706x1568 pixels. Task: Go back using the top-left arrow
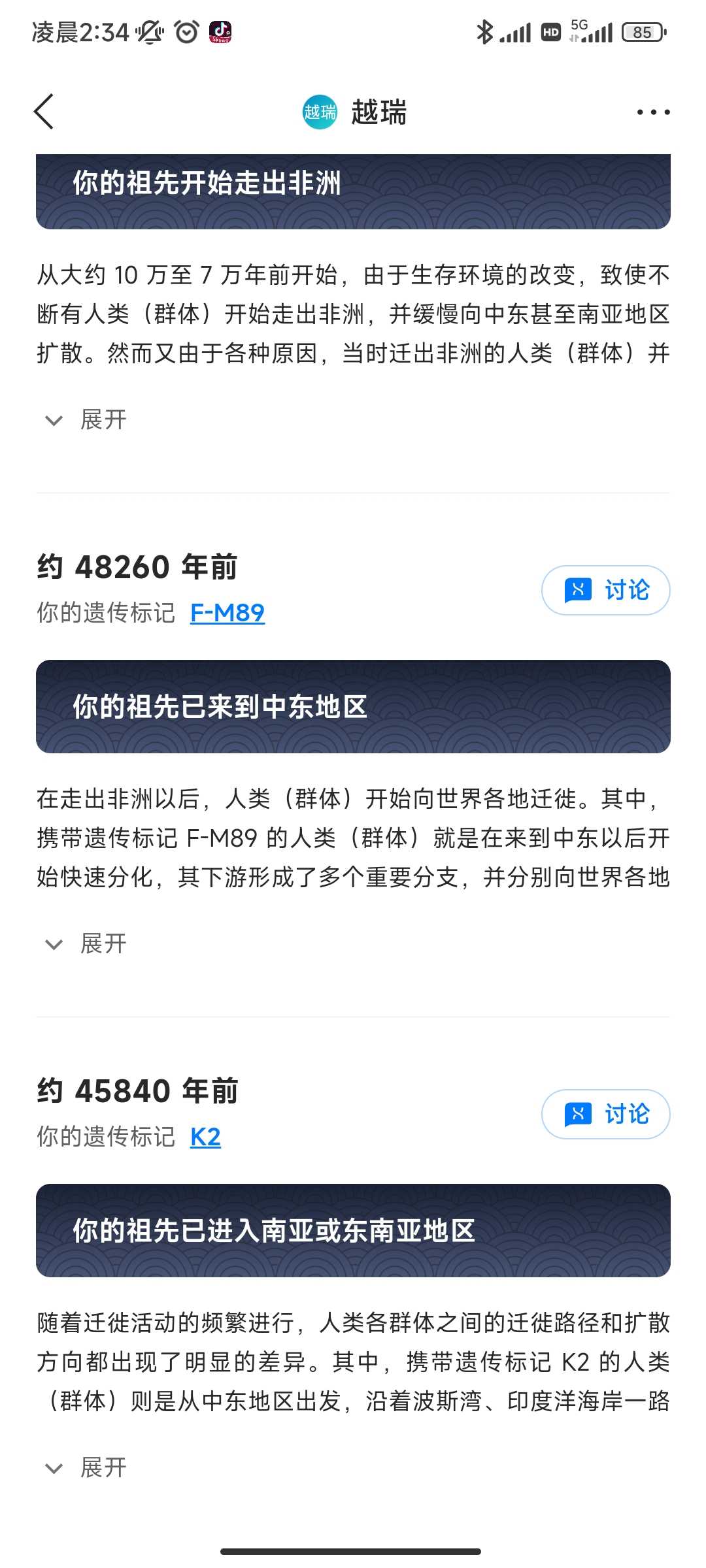pos(44,112)
